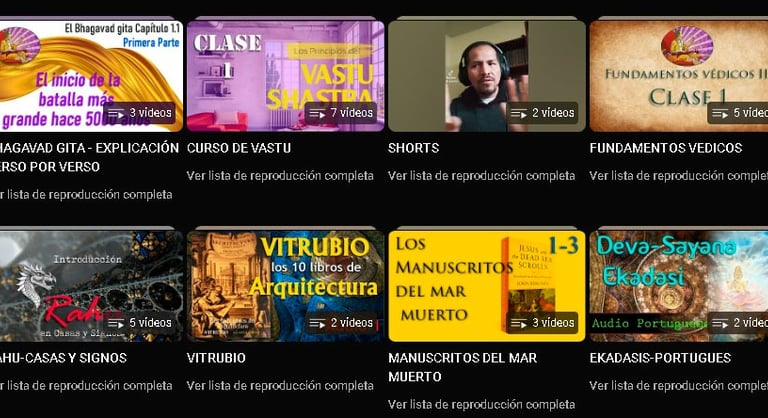View full playlist link under Fundamentos Vedicos
This screenshot has height=418, width=768.
(x=678, y=176)
